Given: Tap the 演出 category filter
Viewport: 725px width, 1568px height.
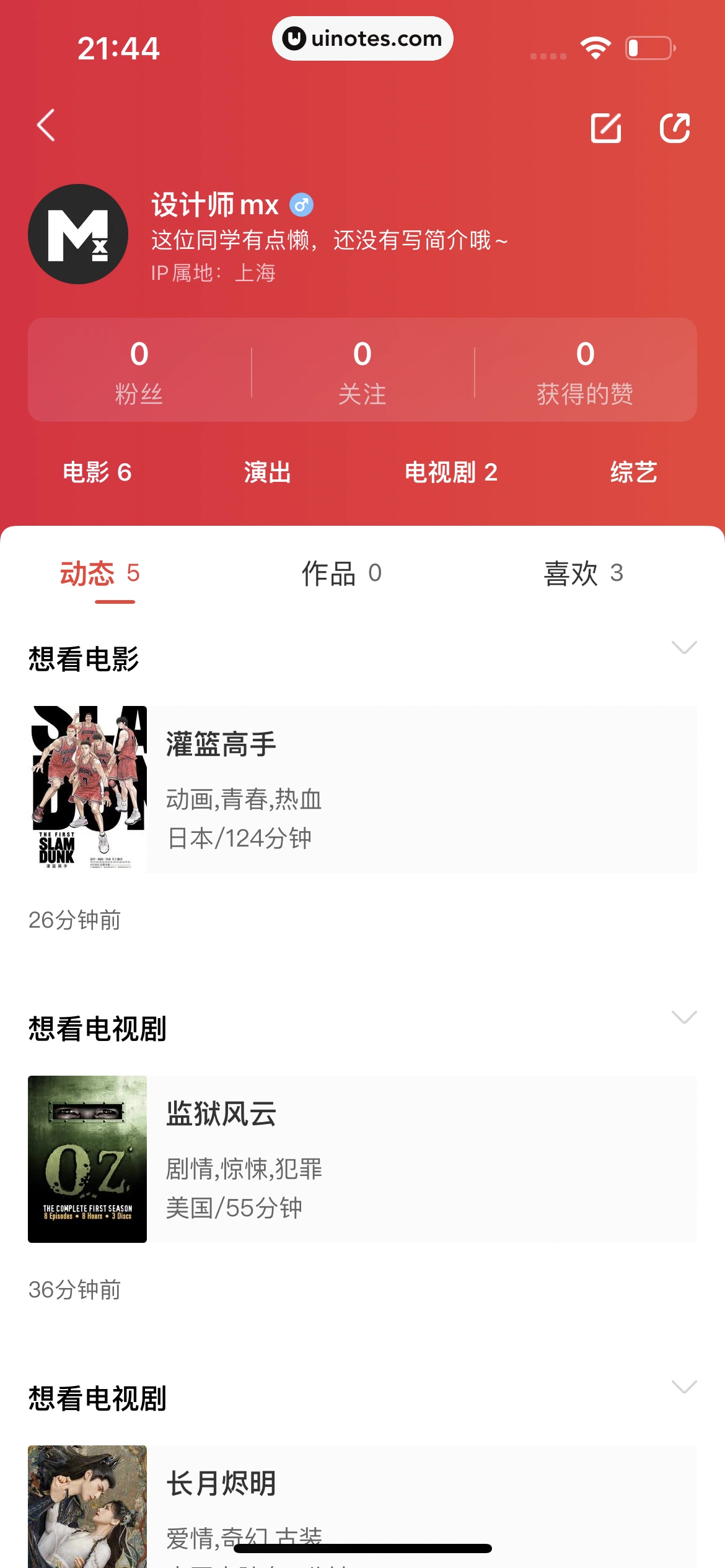Looking at the screenshot, I should (x=266, y=472).
